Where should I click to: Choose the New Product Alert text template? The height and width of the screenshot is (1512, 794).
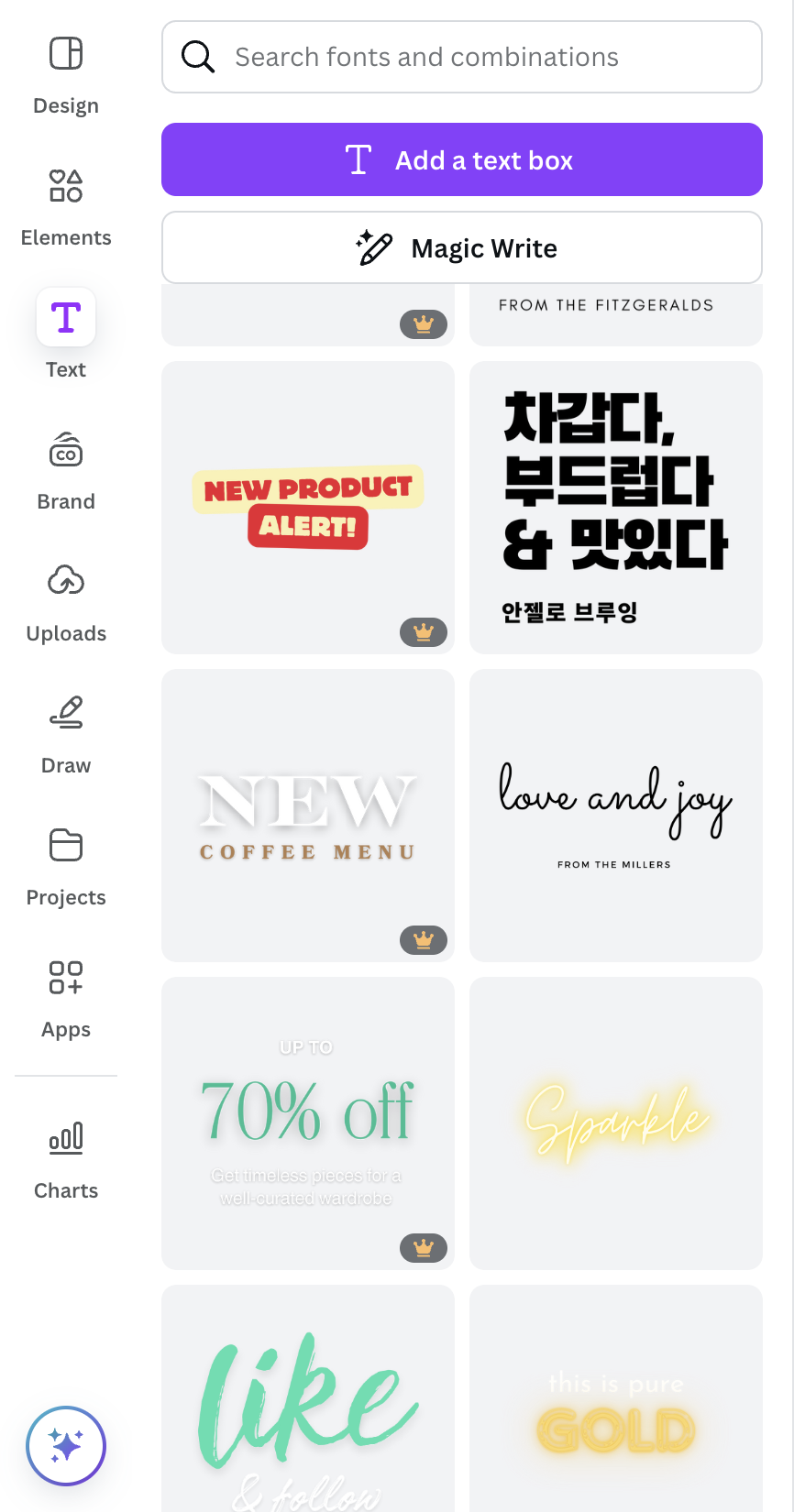[308, 508]
